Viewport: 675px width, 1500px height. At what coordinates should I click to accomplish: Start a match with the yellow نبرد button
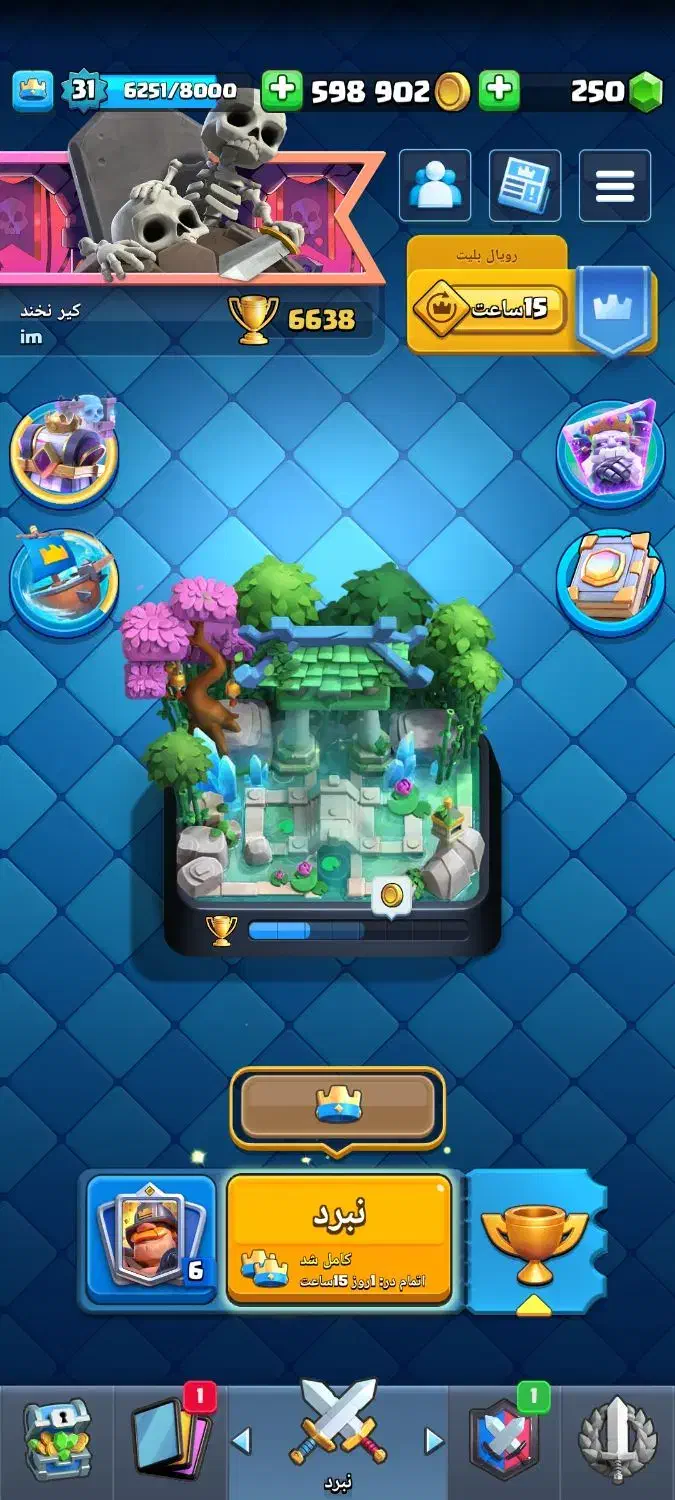pyautogui.click(x=339, y=1238)
